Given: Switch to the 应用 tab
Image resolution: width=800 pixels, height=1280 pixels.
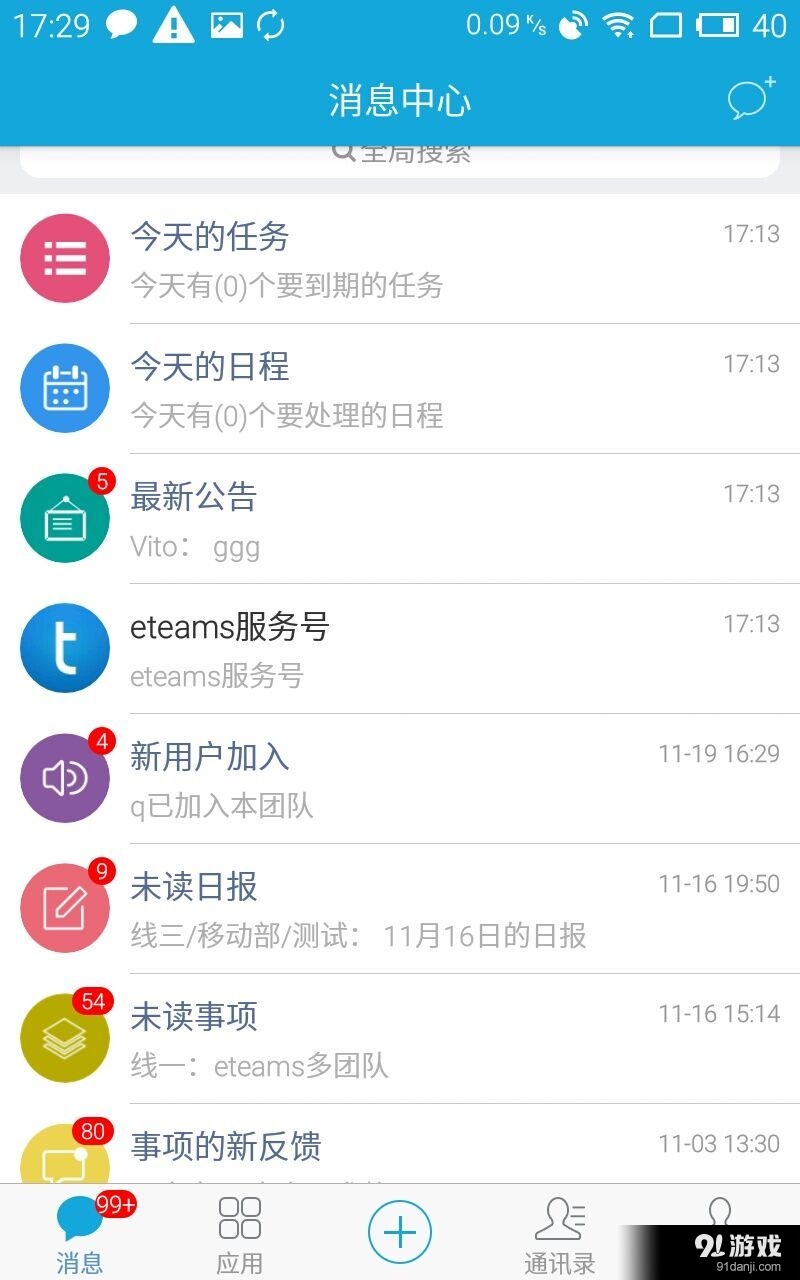Looking at the screenshot, I should coord(238,1232).
